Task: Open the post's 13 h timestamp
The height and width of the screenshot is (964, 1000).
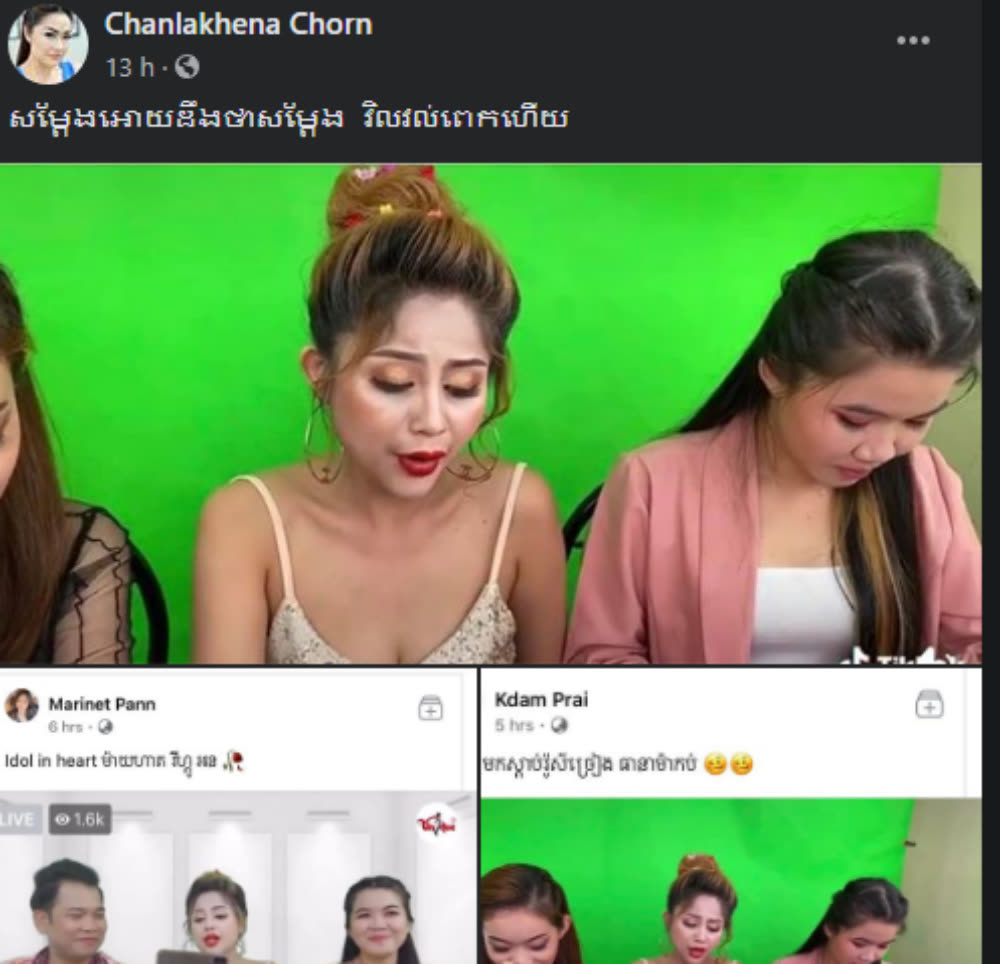Action: click(x=131, y=68)
